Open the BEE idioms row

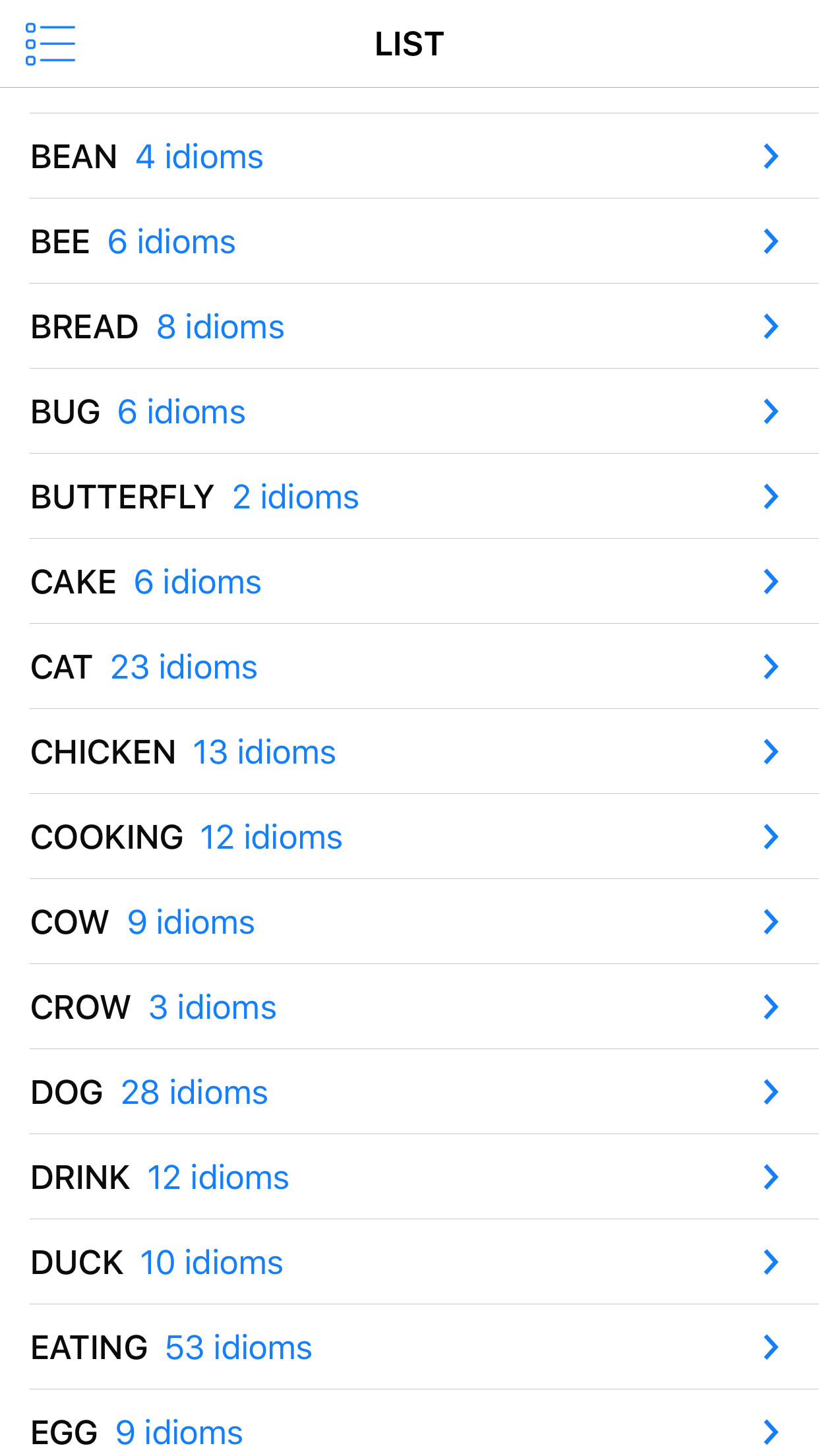coord(409,241)
